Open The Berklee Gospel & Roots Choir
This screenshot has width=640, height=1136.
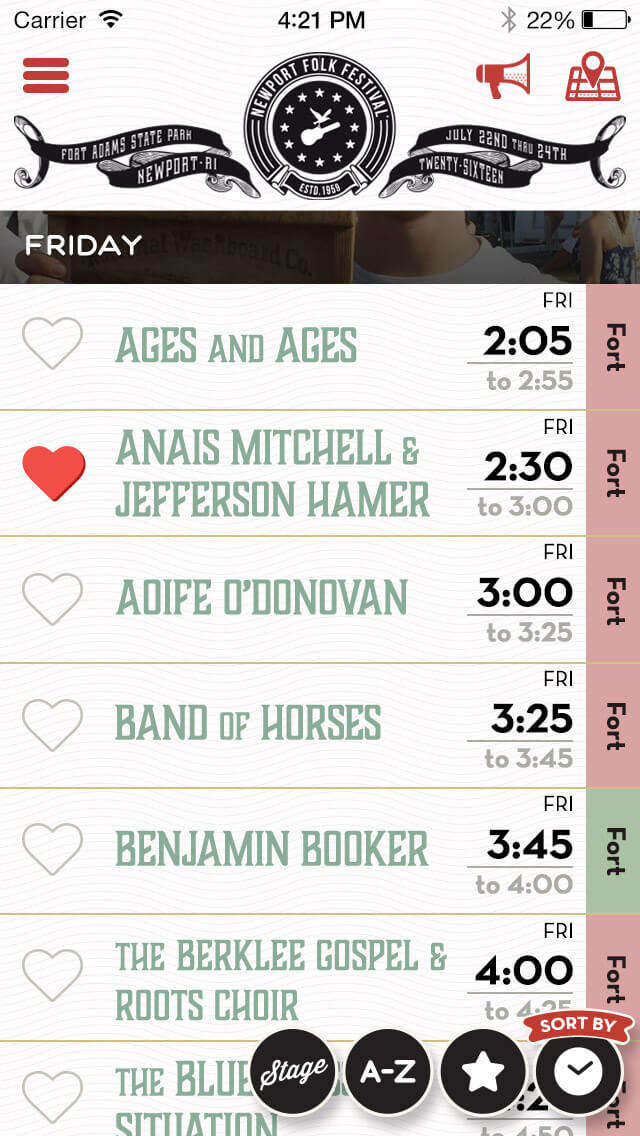280,979
